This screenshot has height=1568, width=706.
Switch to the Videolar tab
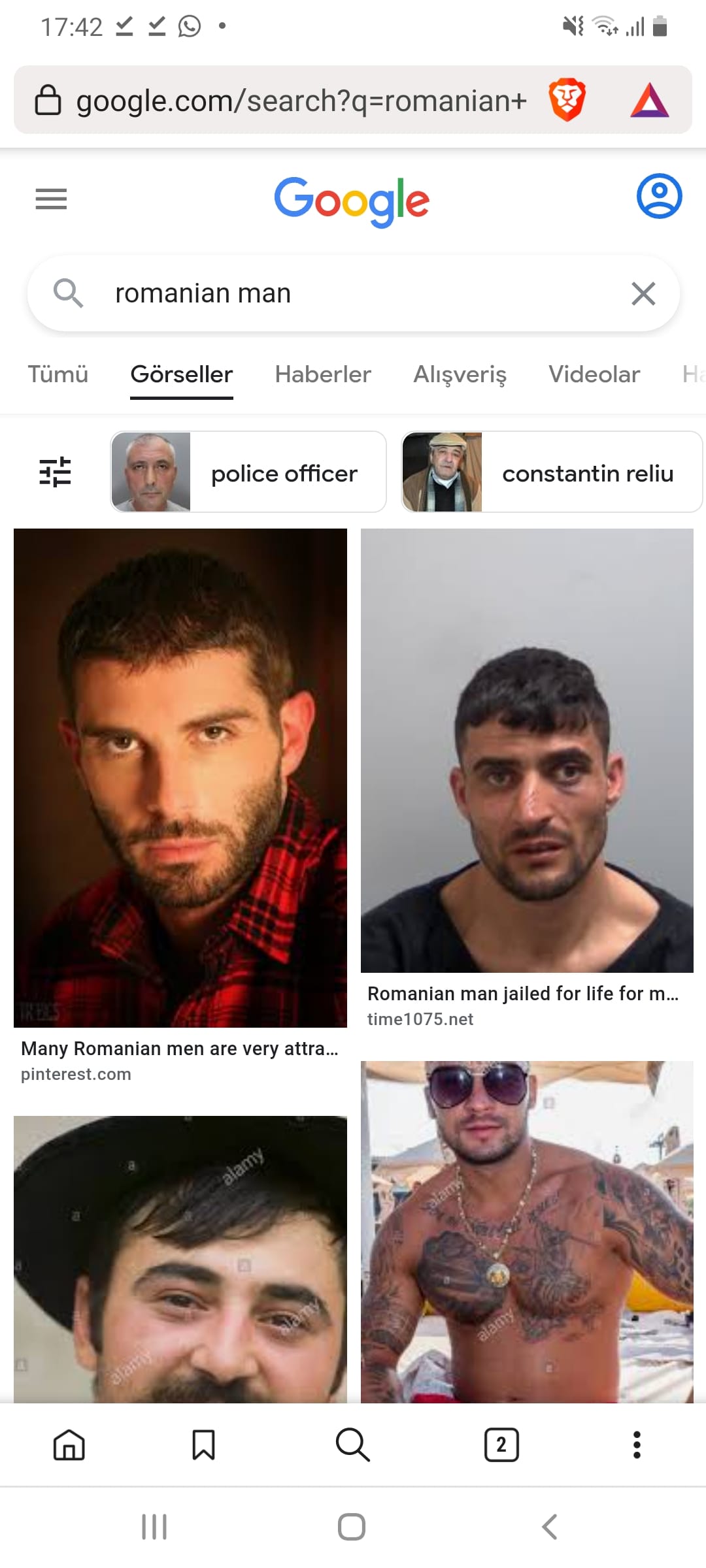pos(594,374)
